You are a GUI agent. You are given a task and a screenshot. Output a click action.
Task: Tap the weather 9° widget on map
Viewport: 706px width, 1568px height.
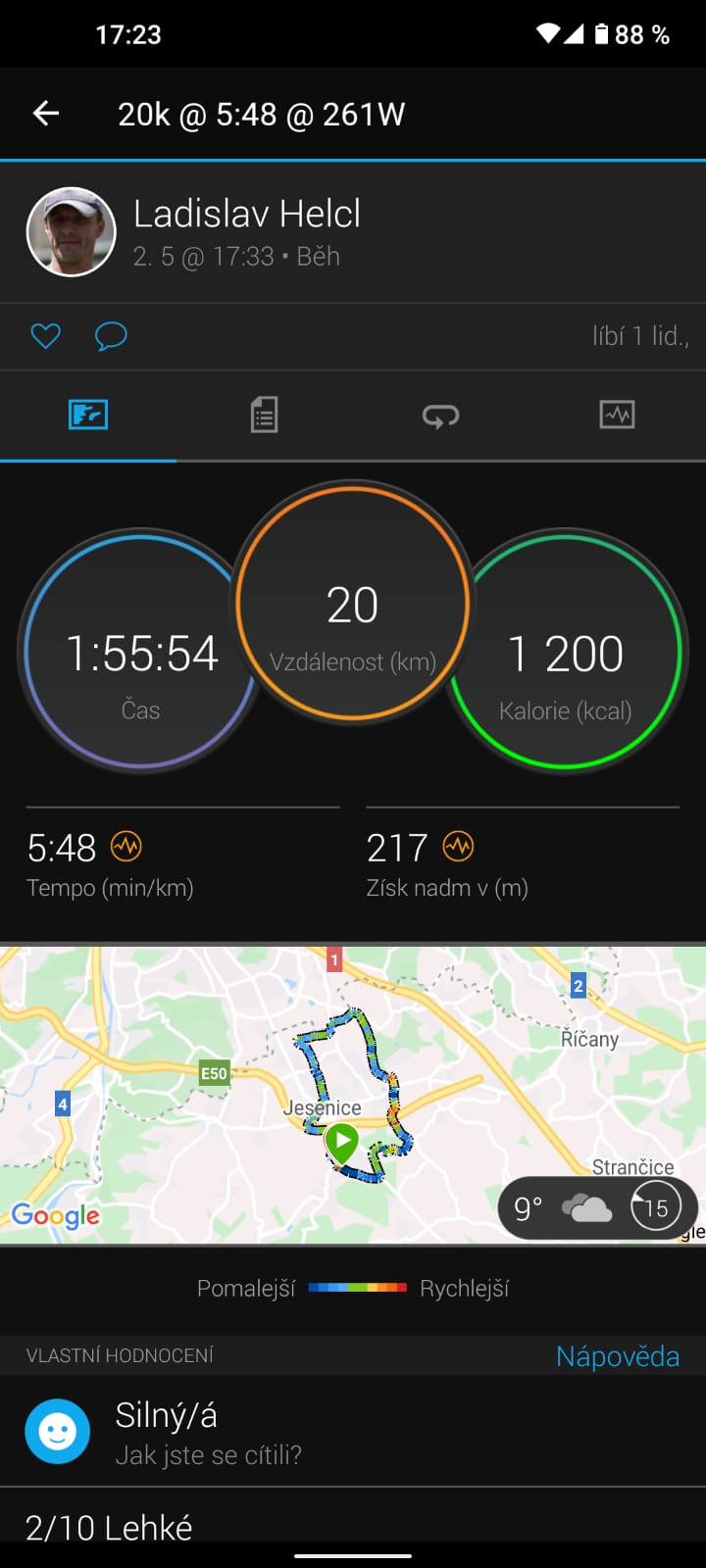point(597,1207)
